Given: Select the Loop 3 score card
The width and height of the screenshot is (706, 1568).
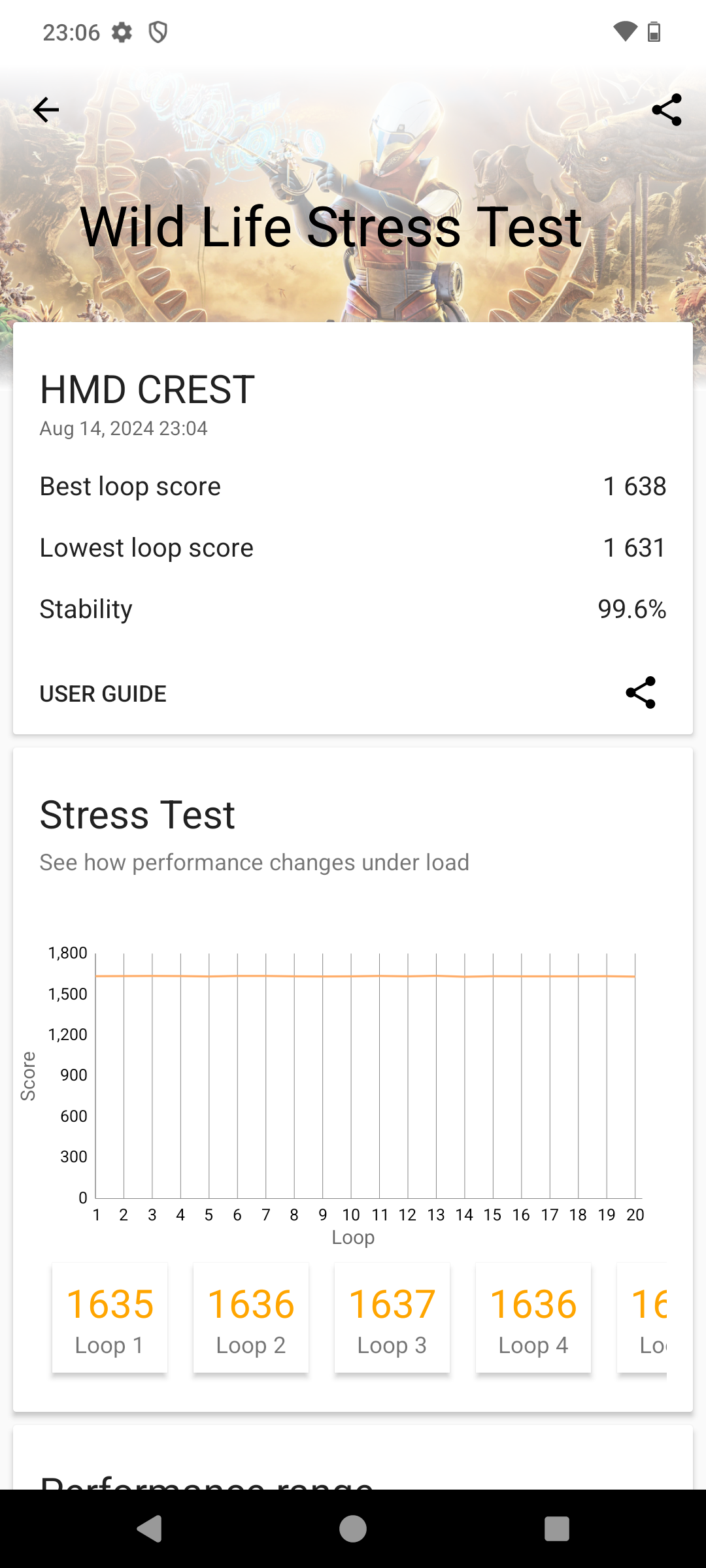Looking at the screenshot, I should 392,1316.
